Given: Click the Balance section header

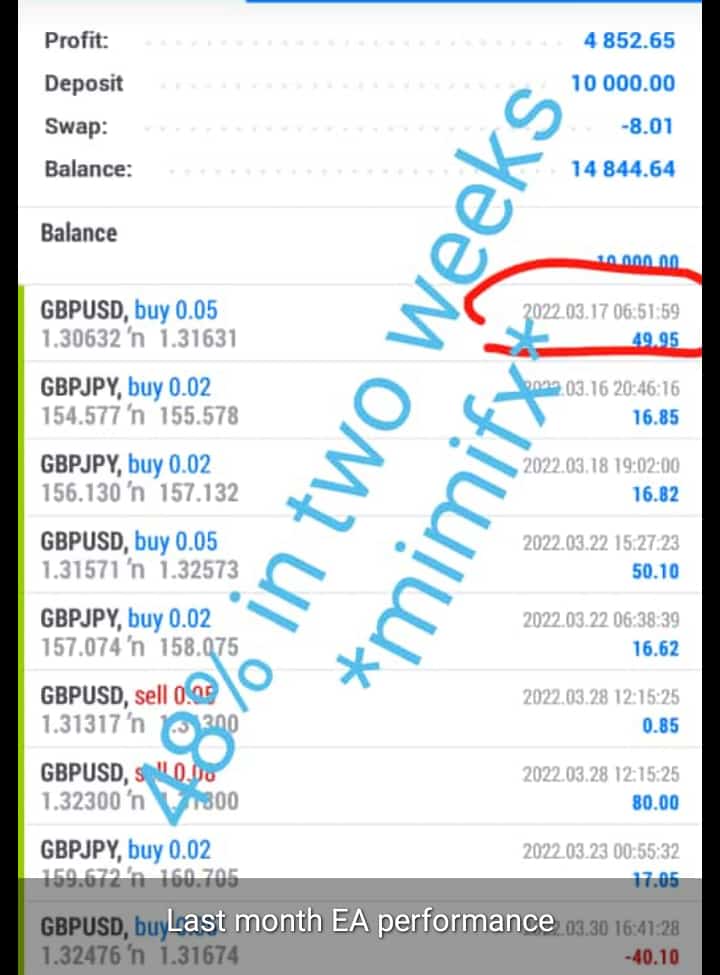Looking at the screenshot, I should pos(79,232).
